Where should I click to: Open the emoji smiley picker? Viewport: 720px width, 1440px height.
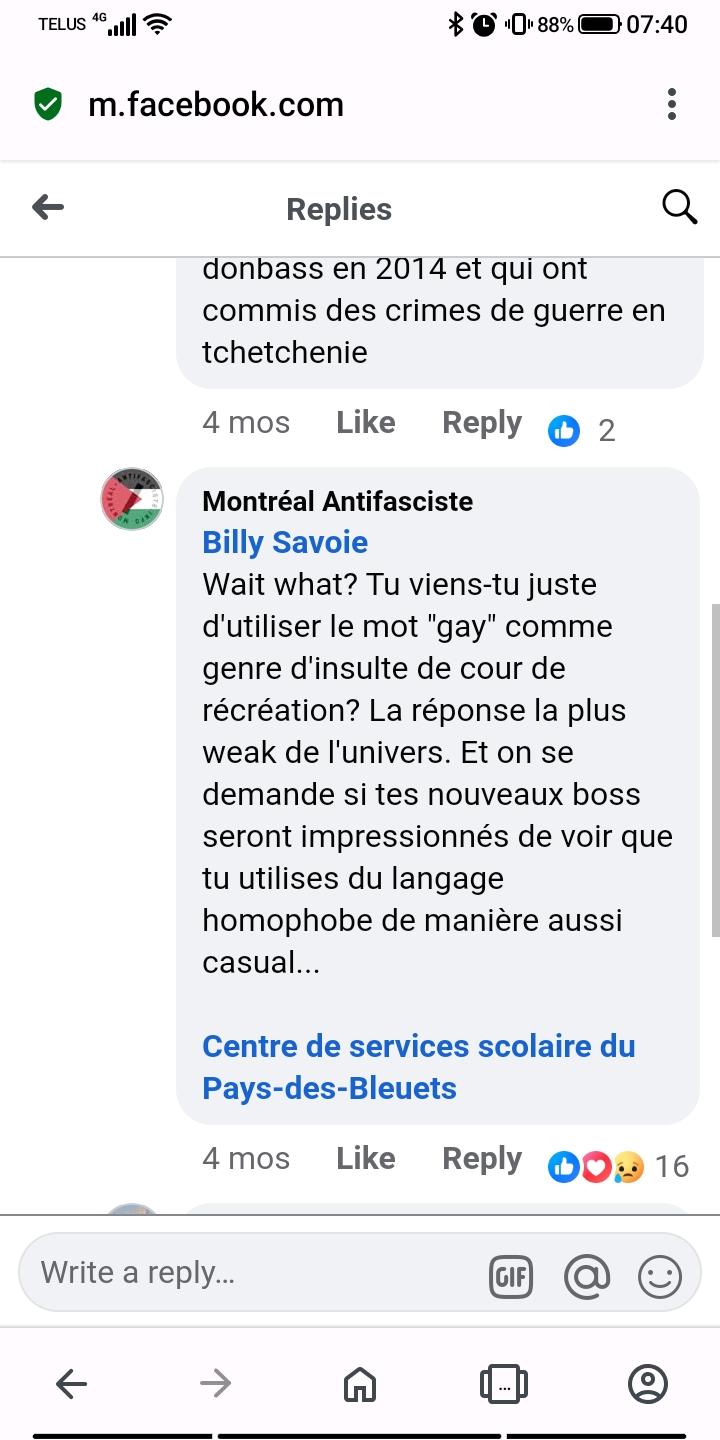point(660,1276)
